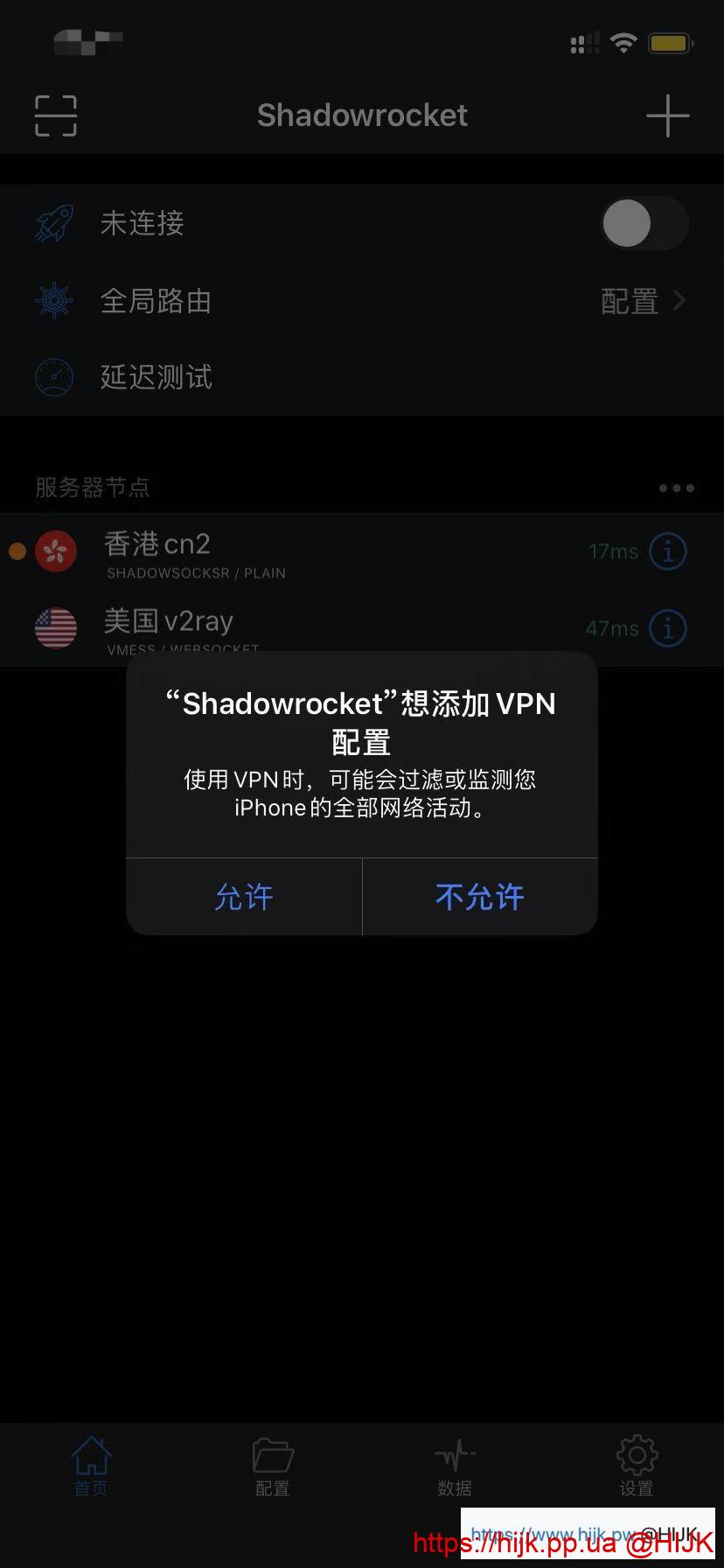Toggle the 未连接 connection switch
This screenshot has height=1568, width=724.
tap(644, 223)
